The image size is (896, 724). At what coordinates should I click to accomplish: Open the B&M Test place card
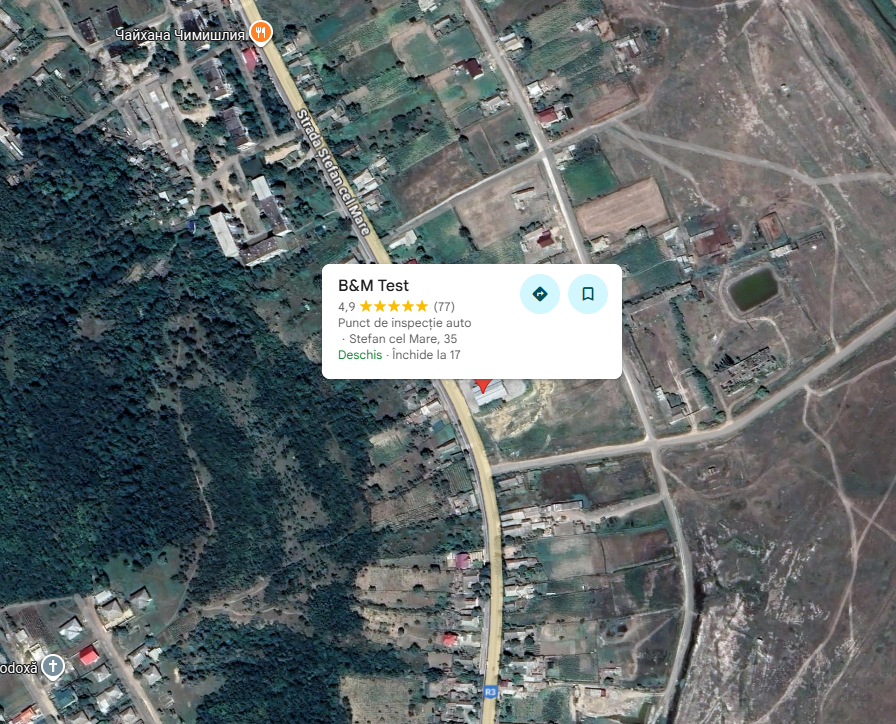tap(373, 286)
